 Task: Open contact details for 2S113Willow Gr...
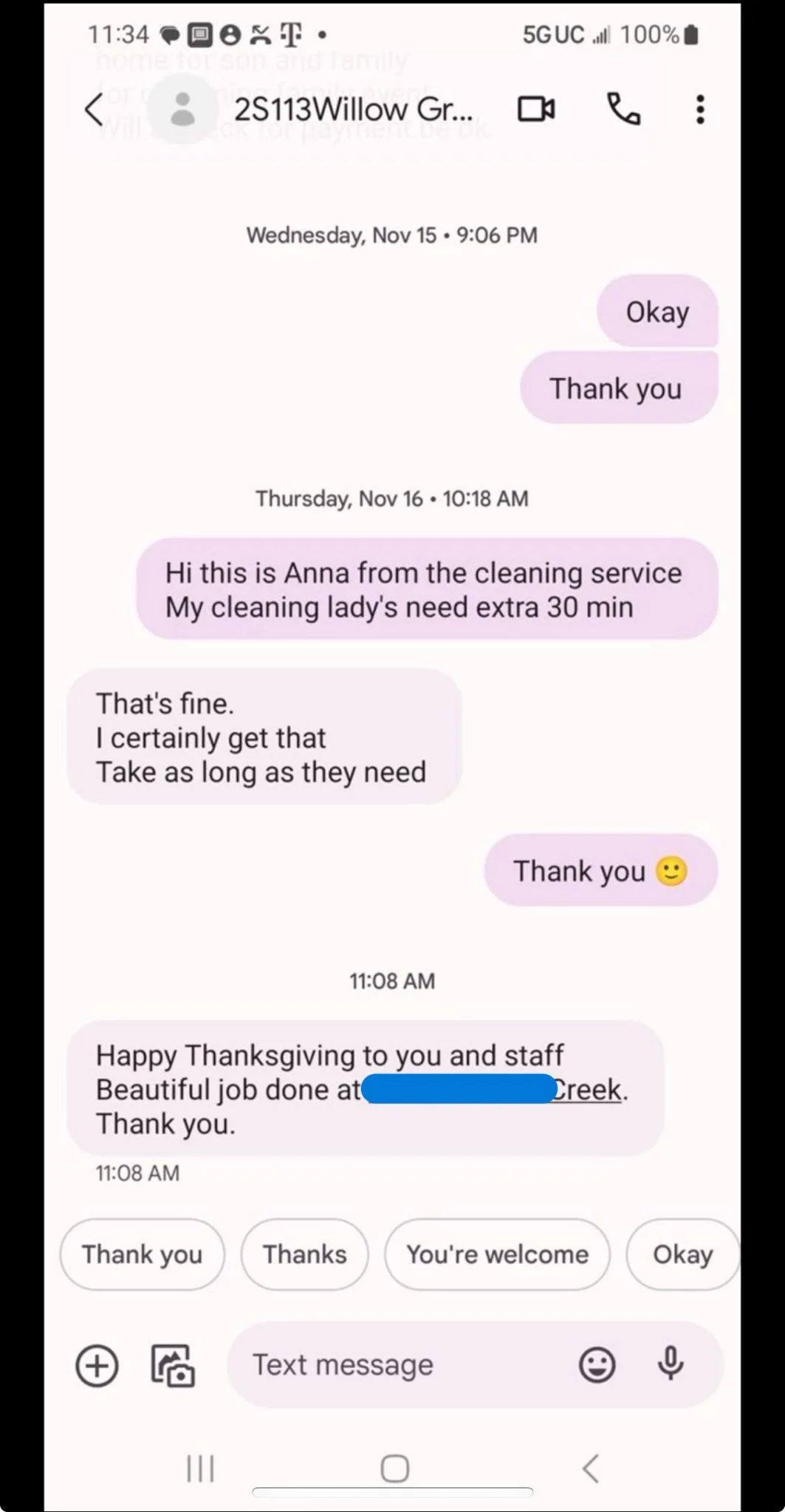[352, 110]
